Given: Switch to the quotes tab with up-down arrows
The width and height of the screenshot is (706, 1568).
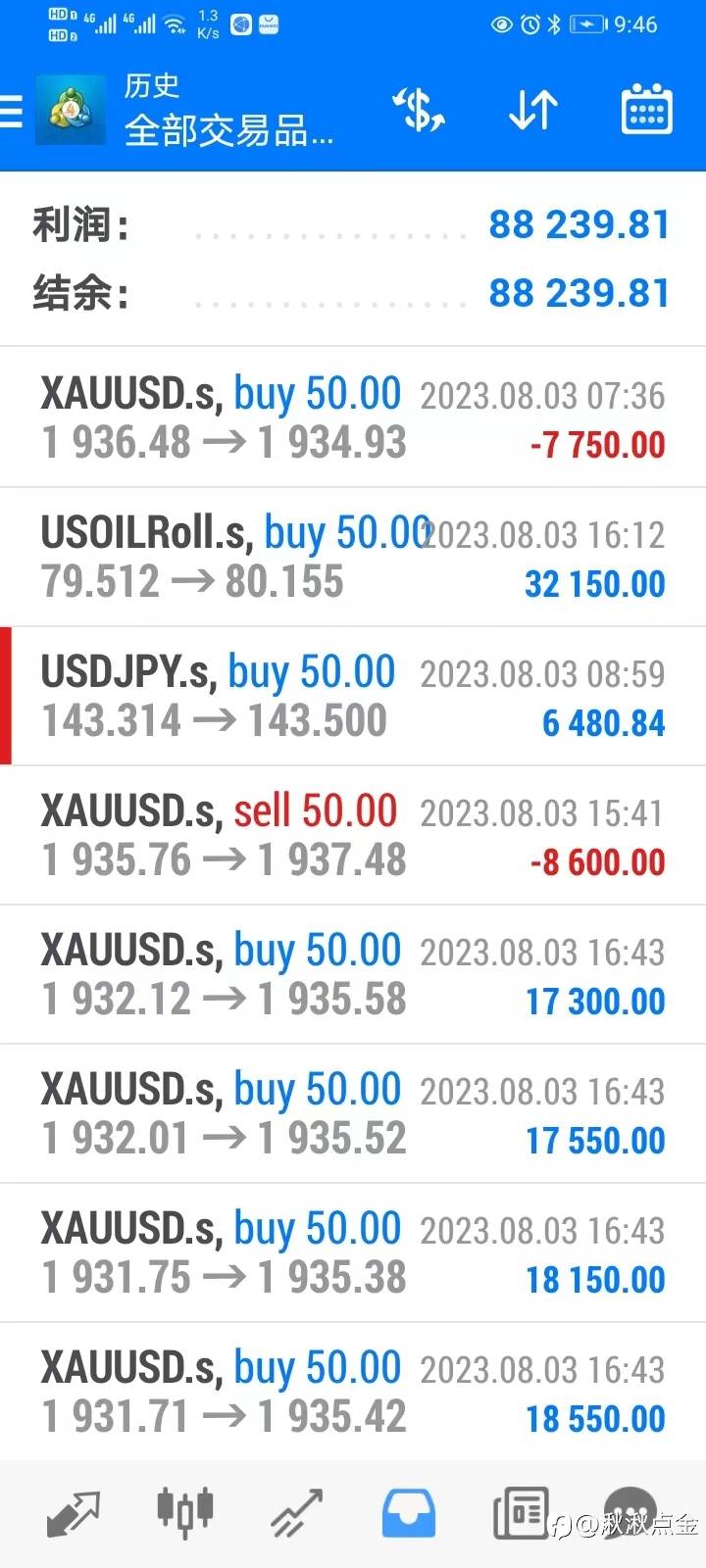Looking at the screenshot, I should [x=74, y=1514].
